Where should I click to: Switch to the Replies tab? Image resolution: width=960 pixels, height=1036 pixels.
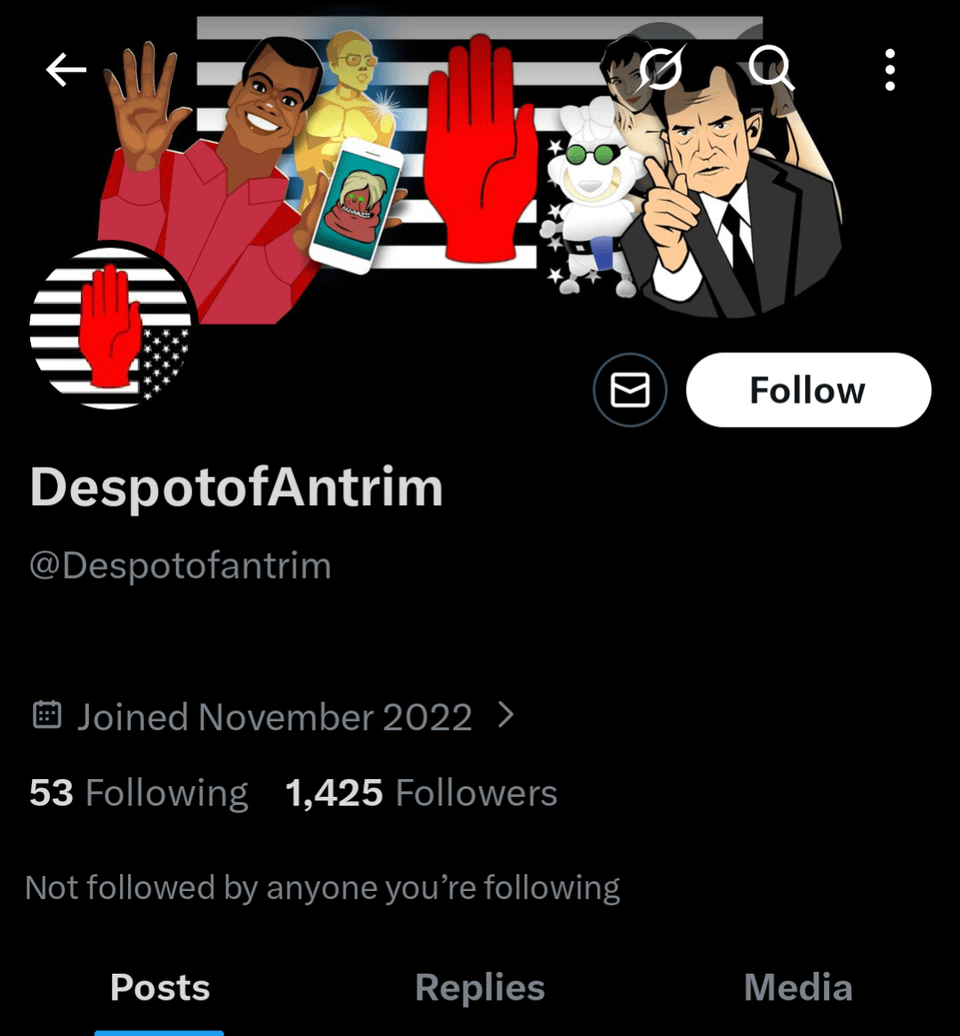click(x=480, y=988)
